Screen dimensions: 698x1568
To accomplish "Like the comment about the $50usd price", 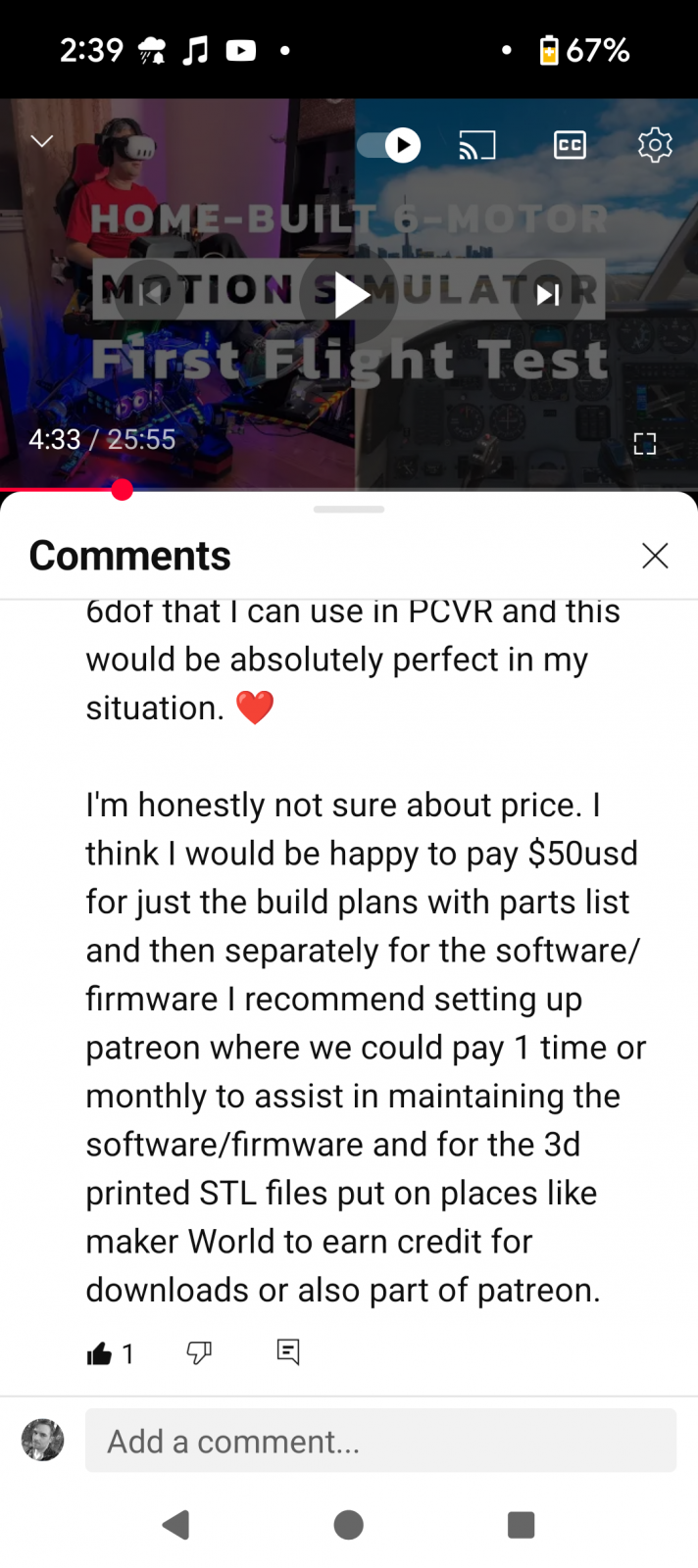I will point(99,1354).
